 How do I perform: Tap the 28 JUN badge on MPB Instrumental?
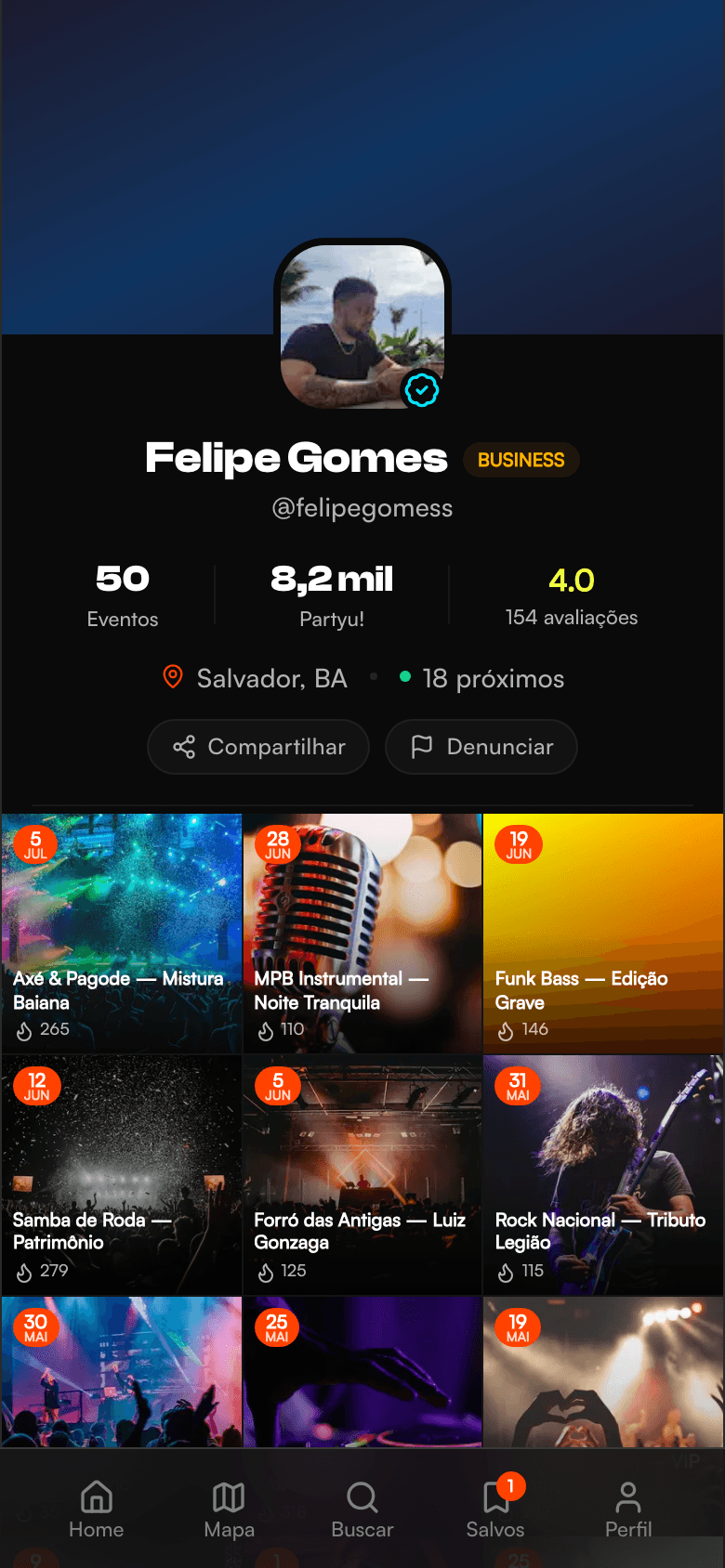(276, 846)
